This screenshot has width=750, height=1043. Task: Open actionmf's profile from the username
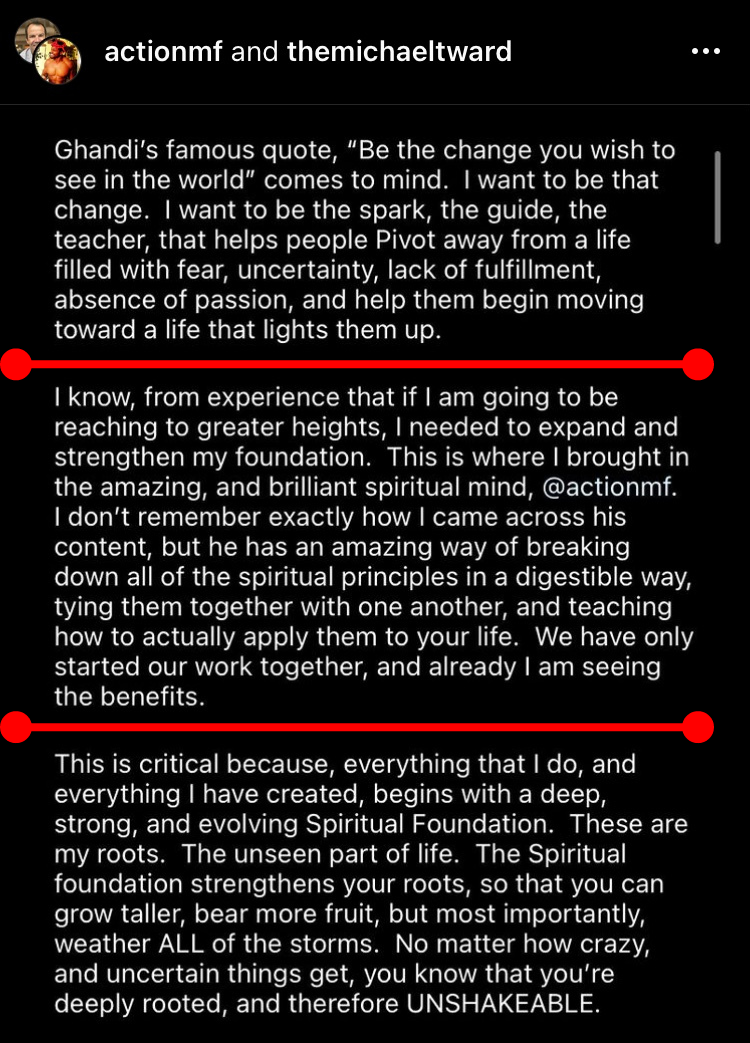click(164, 51)
